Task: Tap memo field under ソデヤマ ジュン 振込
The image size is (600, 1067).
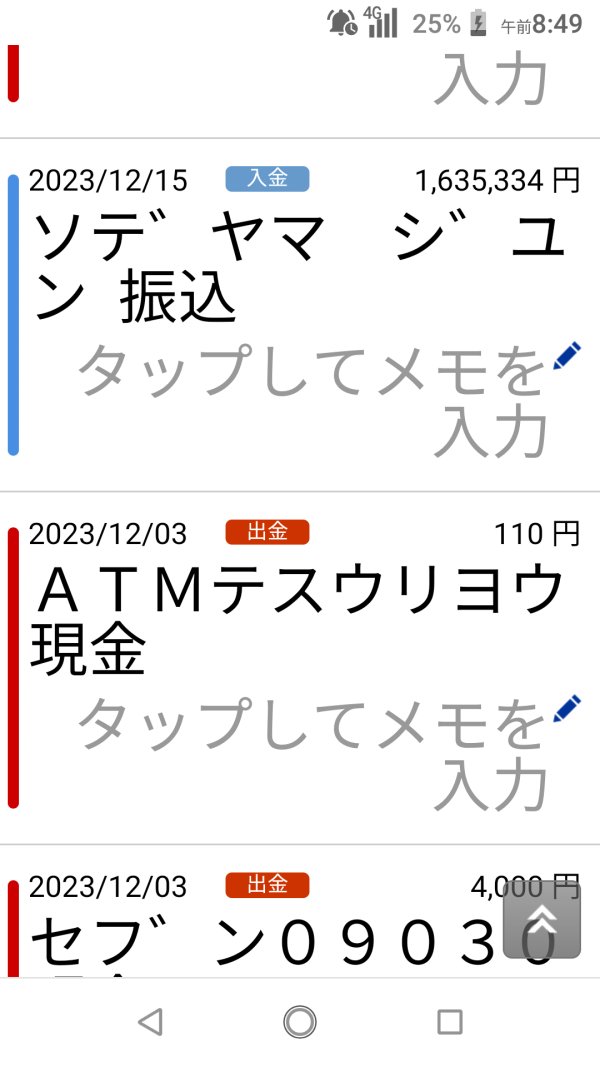Action: coord(312,399)
